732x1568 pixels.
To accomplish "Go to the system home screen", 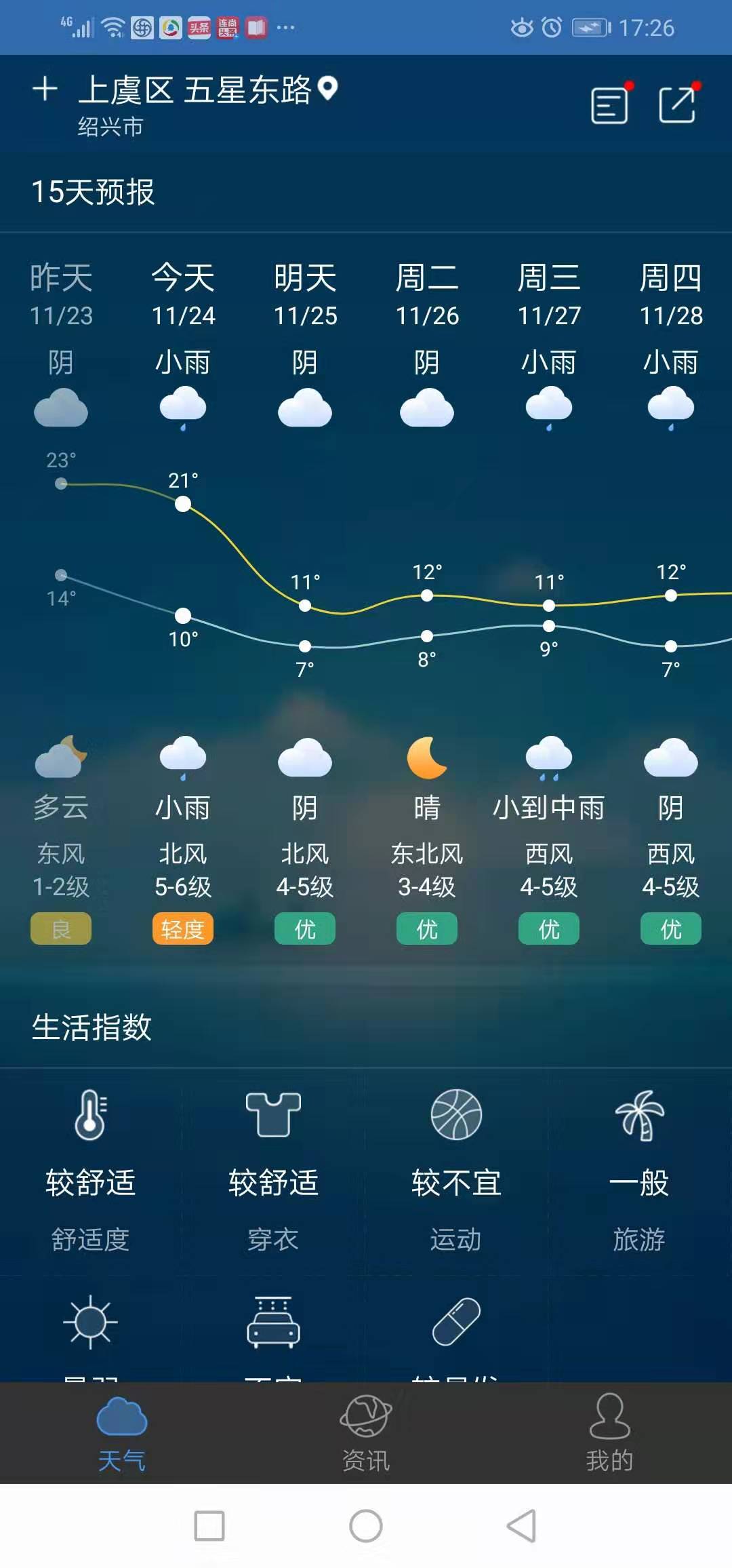I will (x=366, y=1526).
